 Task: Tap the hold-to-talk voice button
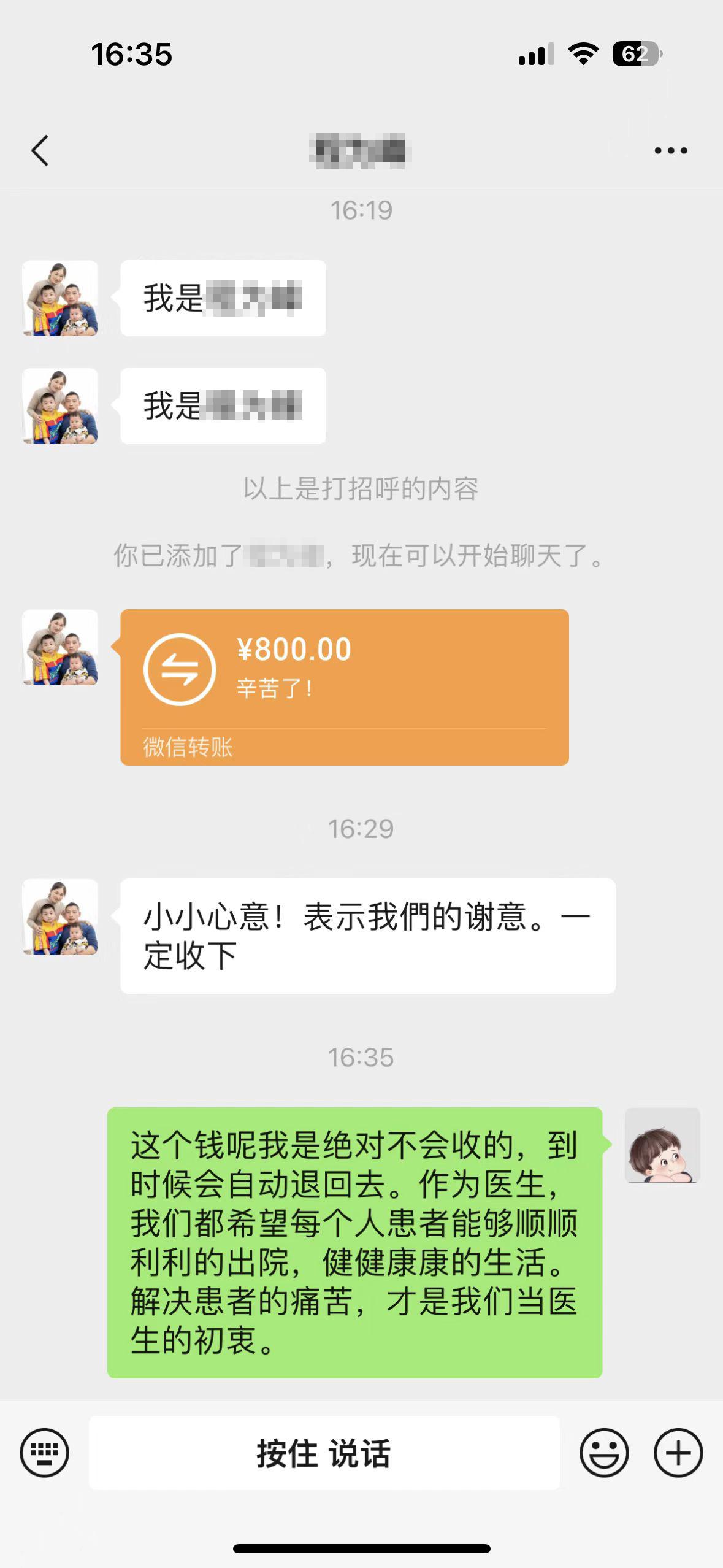[x=324, y=1453]
